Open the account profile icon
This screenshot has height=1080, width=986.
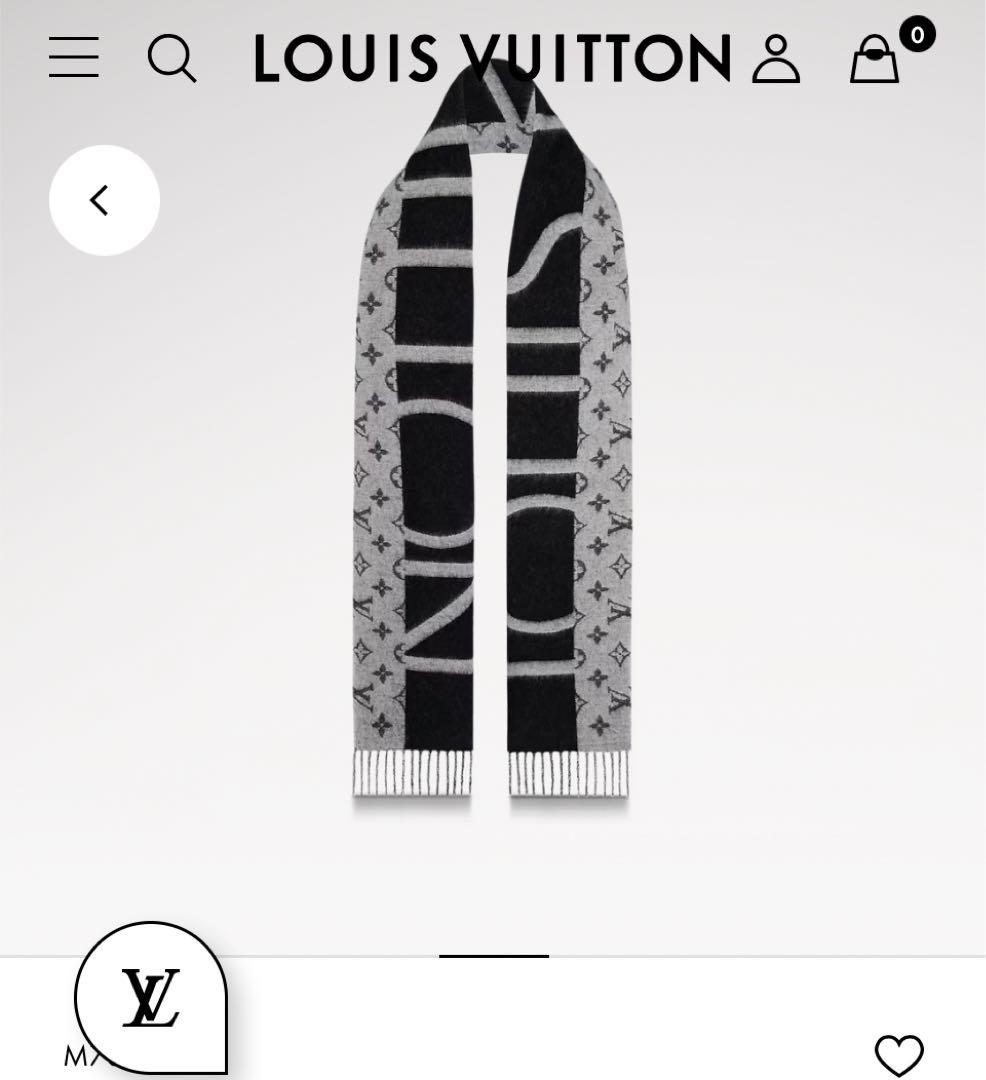point(776,58)
